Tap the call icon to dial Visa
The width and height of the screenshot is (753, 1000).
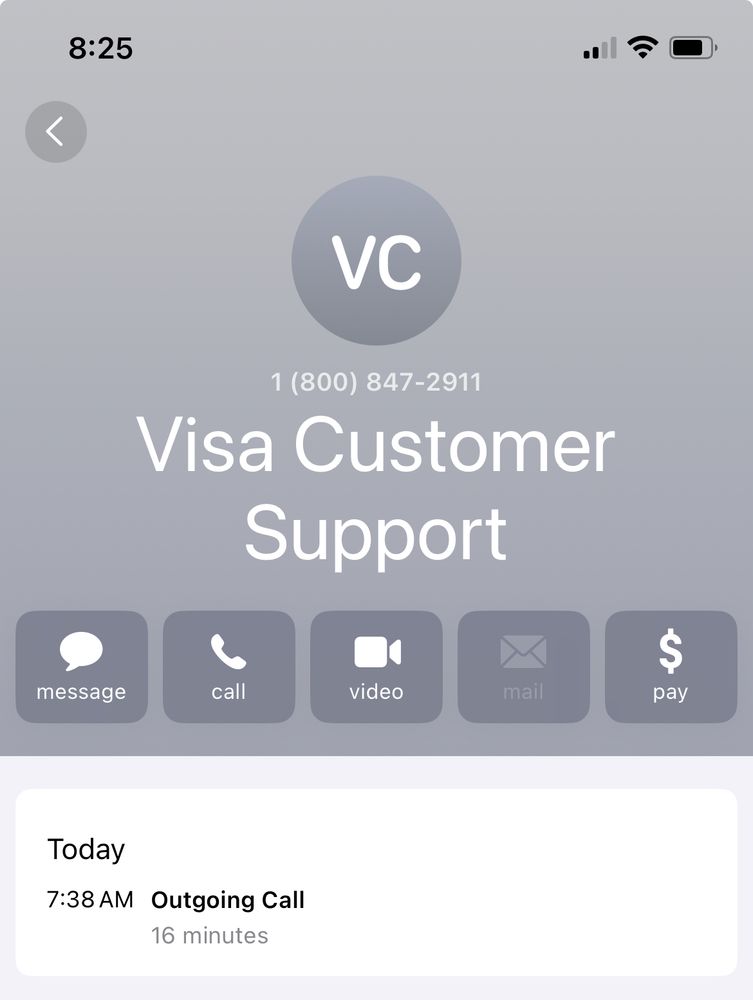228,667
